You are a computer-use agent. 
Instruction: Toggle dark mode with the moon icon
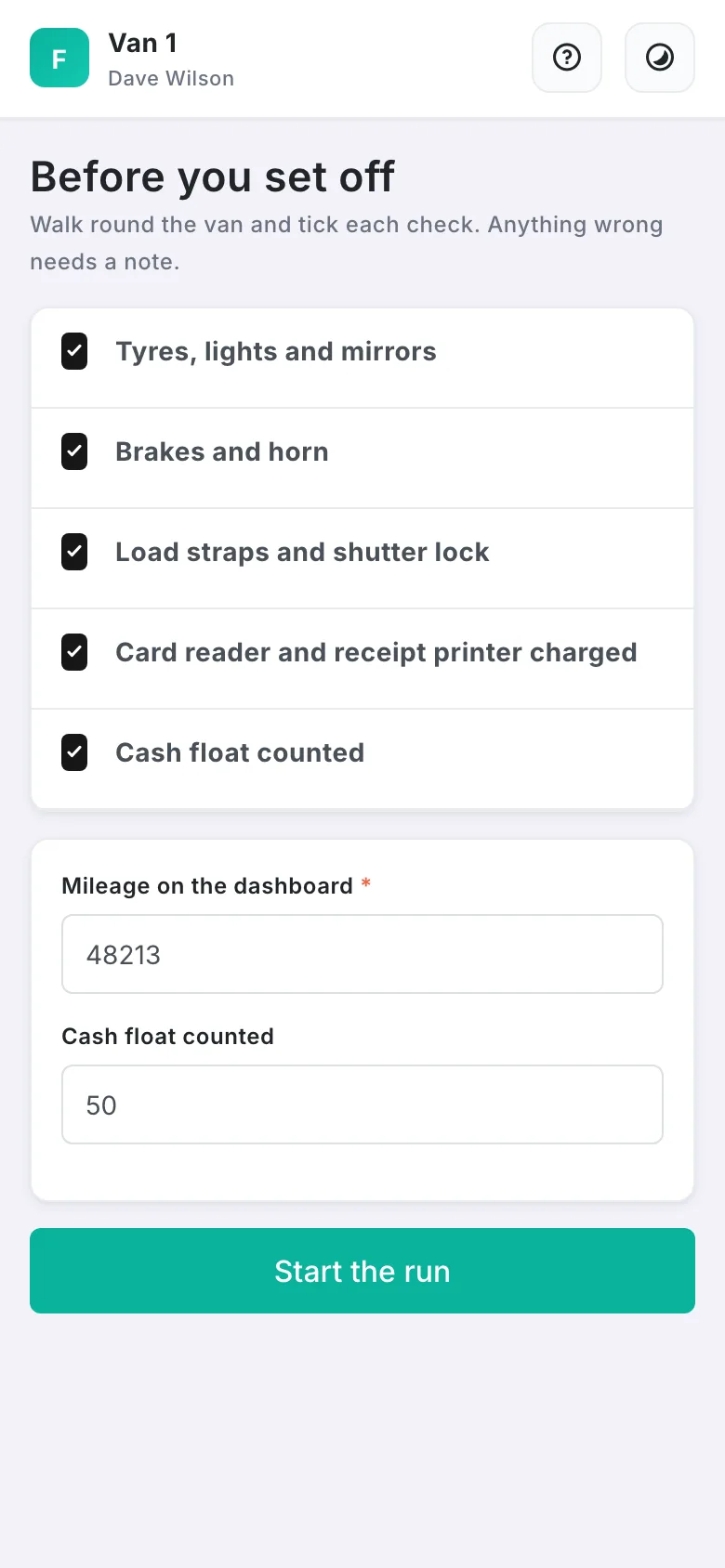point(660,58)
